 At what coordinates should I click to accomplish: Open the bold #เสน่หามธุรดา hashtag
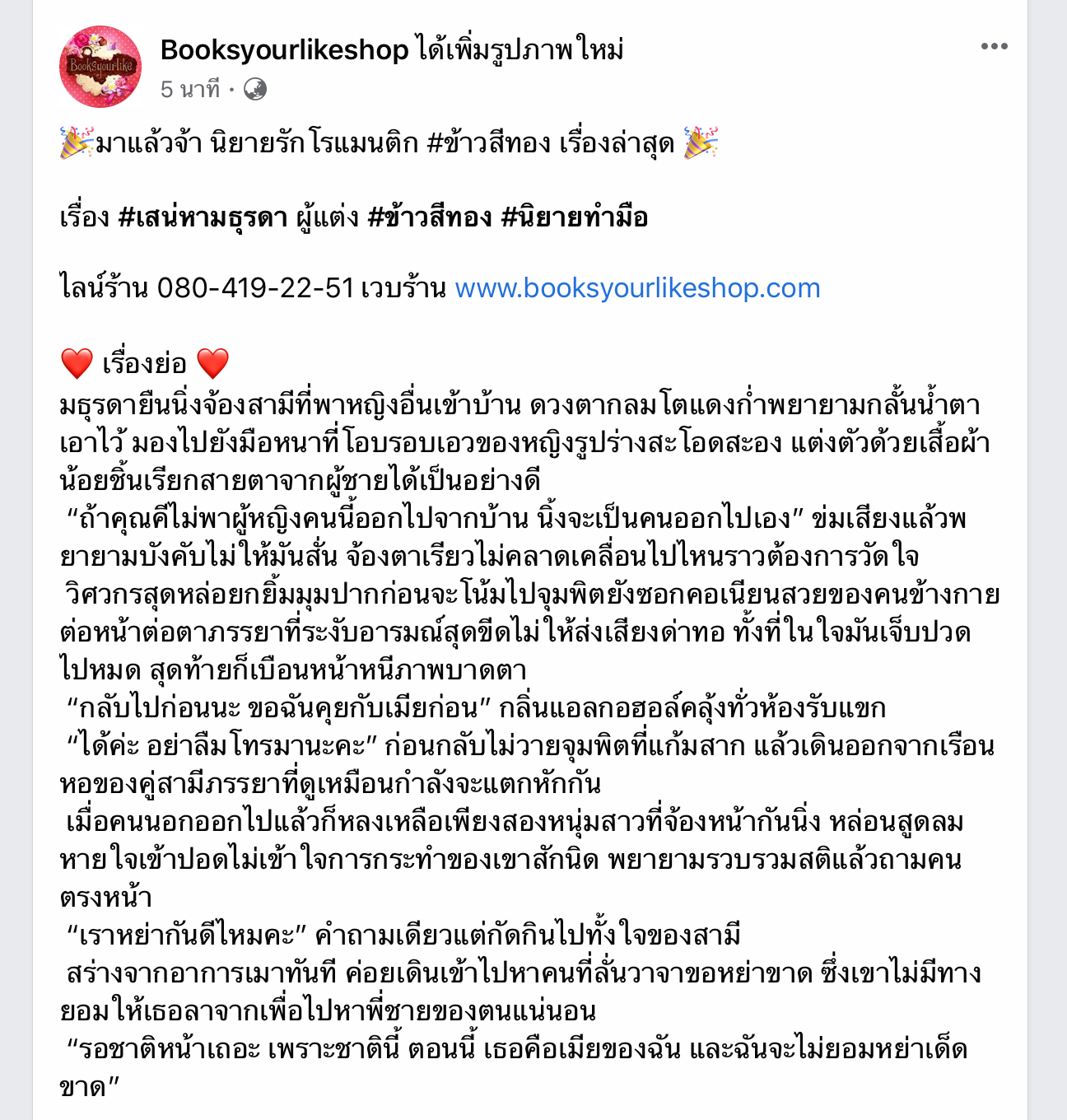[x=203, y=217]
